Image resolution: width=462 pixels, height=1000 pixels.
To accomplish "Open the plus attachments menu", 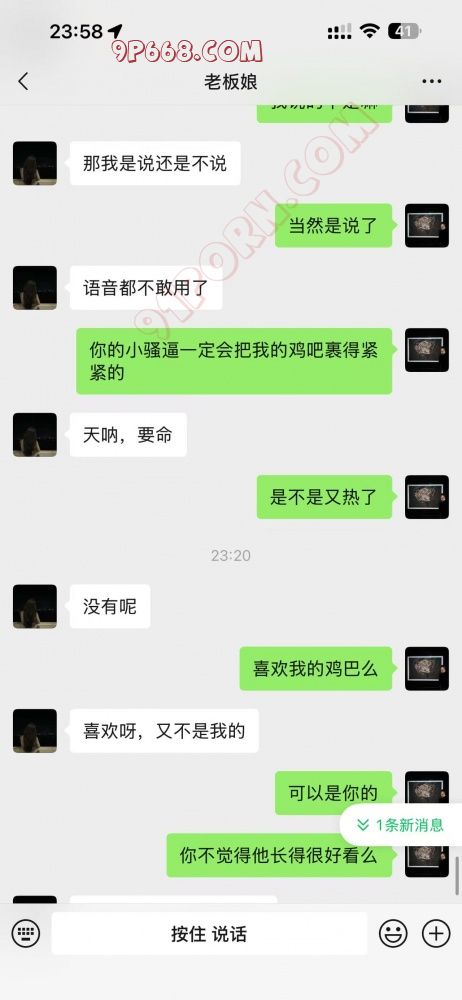I will pos(436,934).
